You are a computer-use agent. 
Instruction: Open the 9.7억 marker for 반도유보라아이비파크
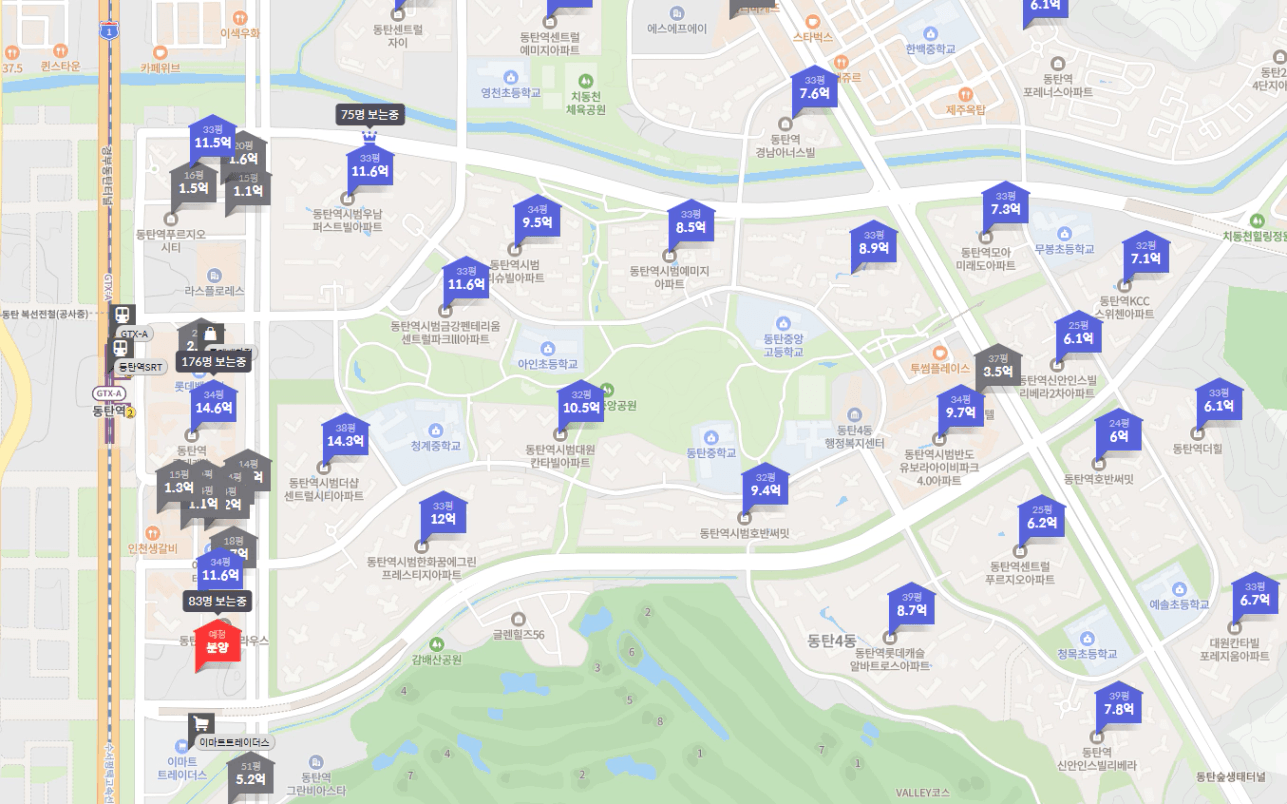(x=960, y=408)
